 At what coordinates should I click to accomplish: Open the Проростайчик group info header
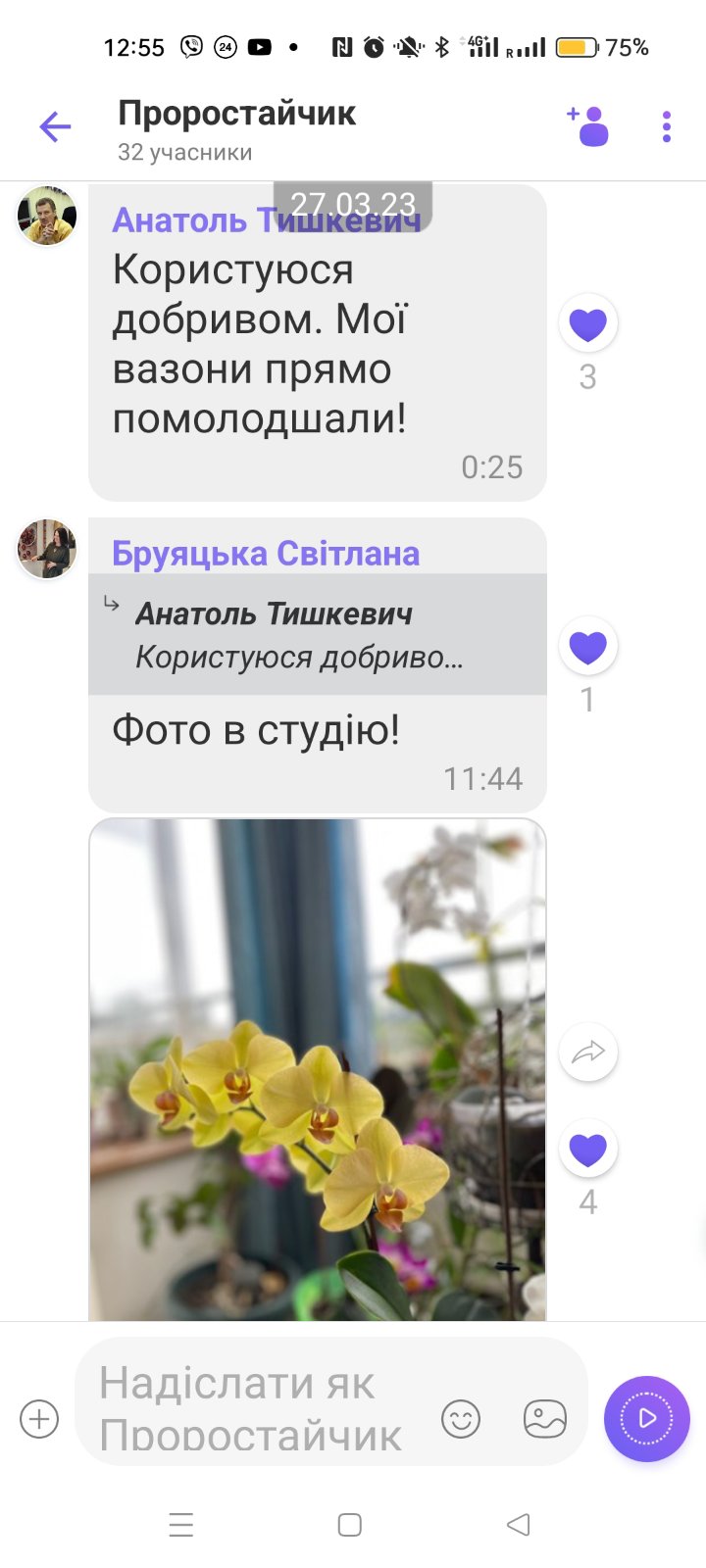(x=236, y=127)
